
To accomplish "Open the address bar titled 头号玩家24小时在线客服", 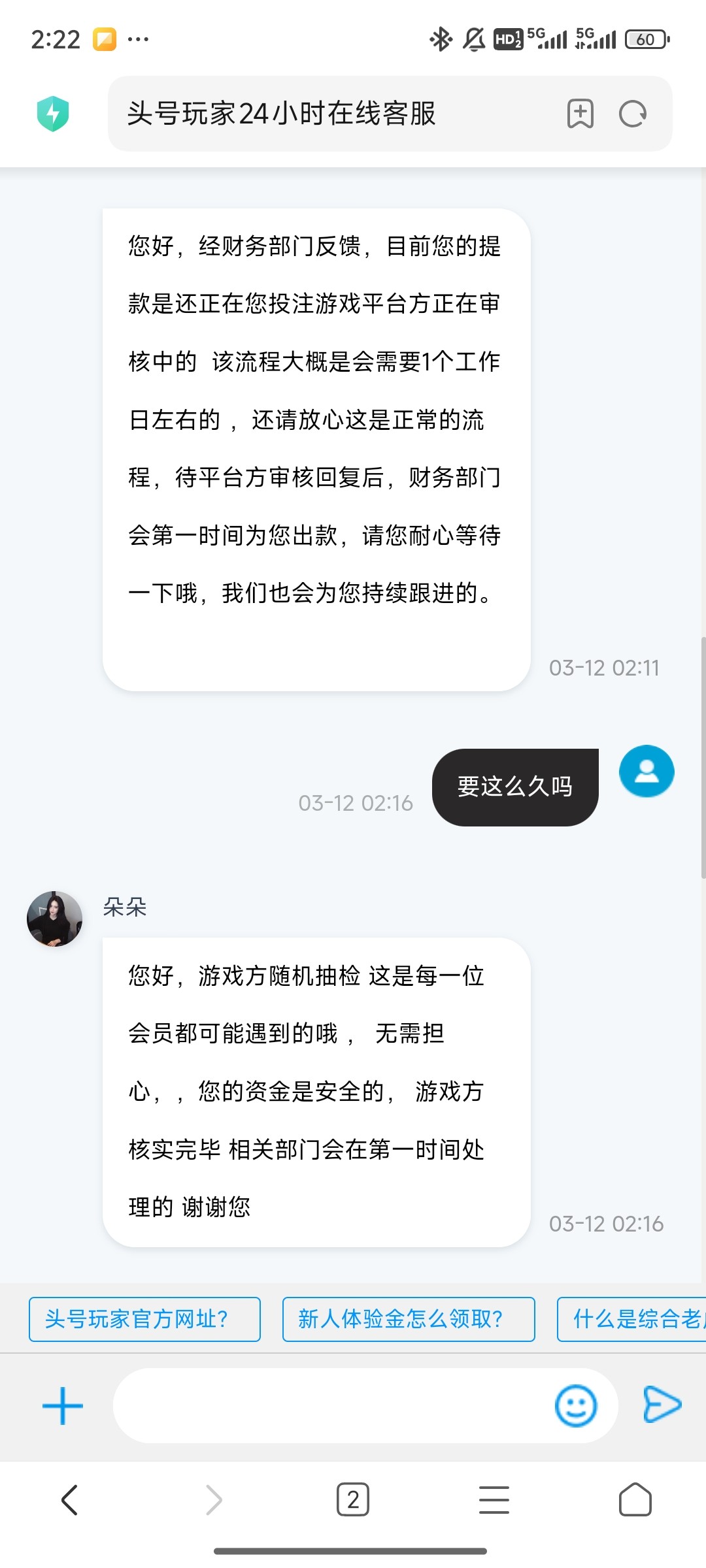I will point(327,114).
